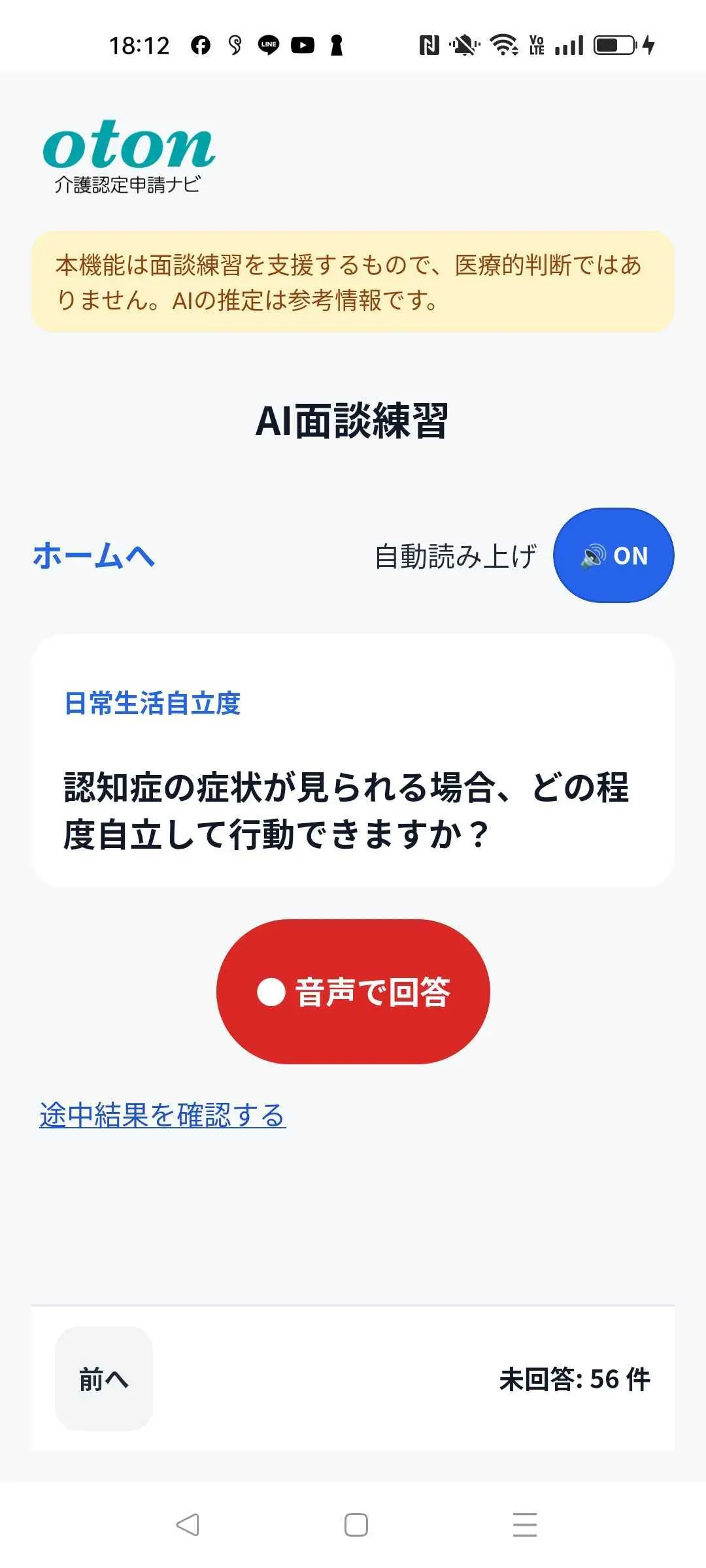Tap the ON switch next to 自動読み上げ

[613, 555]
